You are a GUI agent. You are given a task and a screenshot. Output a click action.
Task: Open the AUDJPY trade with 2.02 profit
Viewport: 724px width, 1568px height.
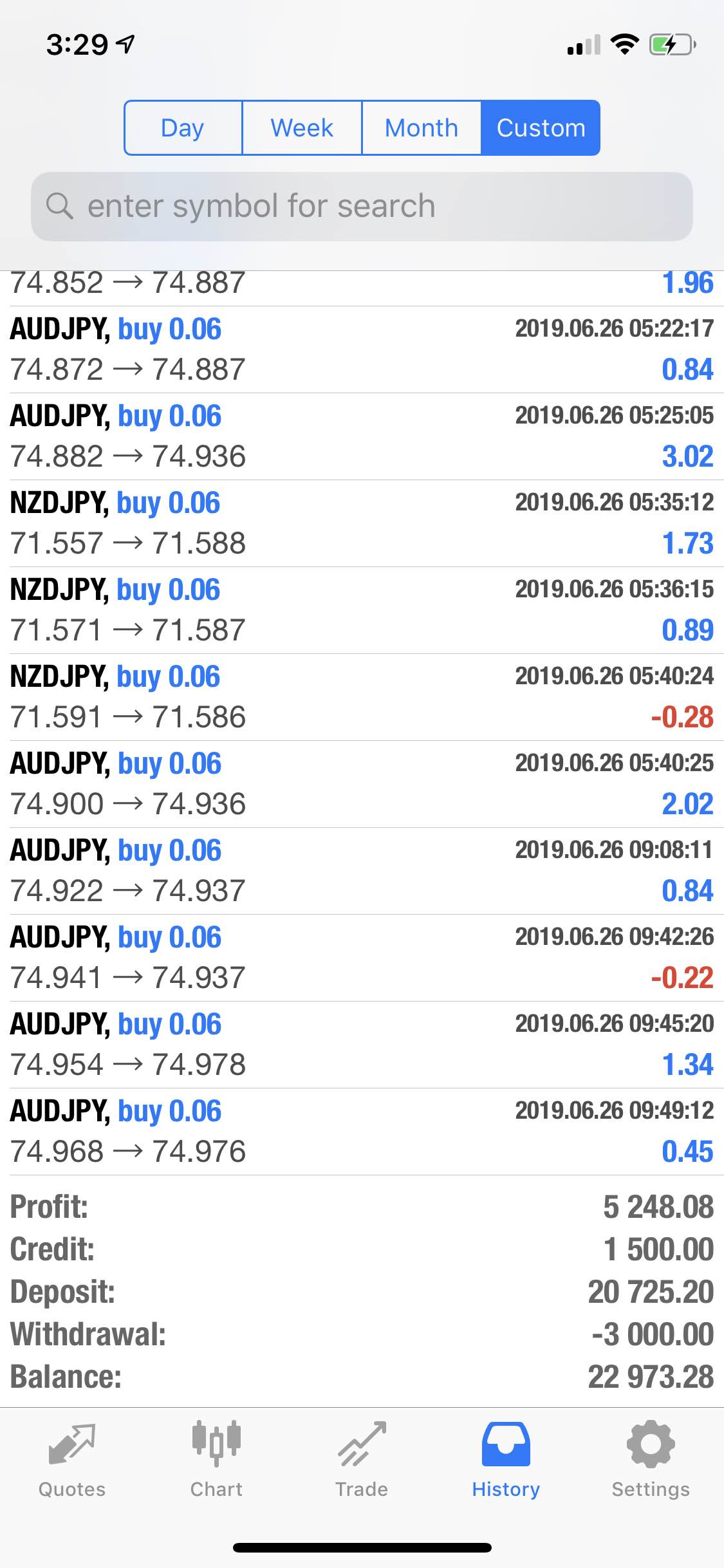(362, 784)
